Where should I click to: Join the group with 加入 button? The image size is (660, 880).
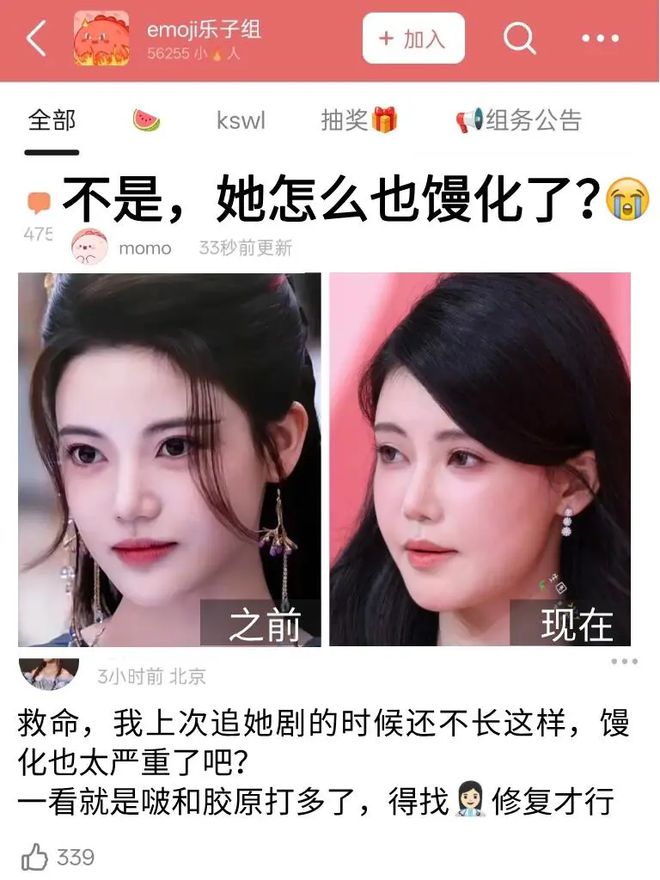pyautogui.click(x=413, y=39)
